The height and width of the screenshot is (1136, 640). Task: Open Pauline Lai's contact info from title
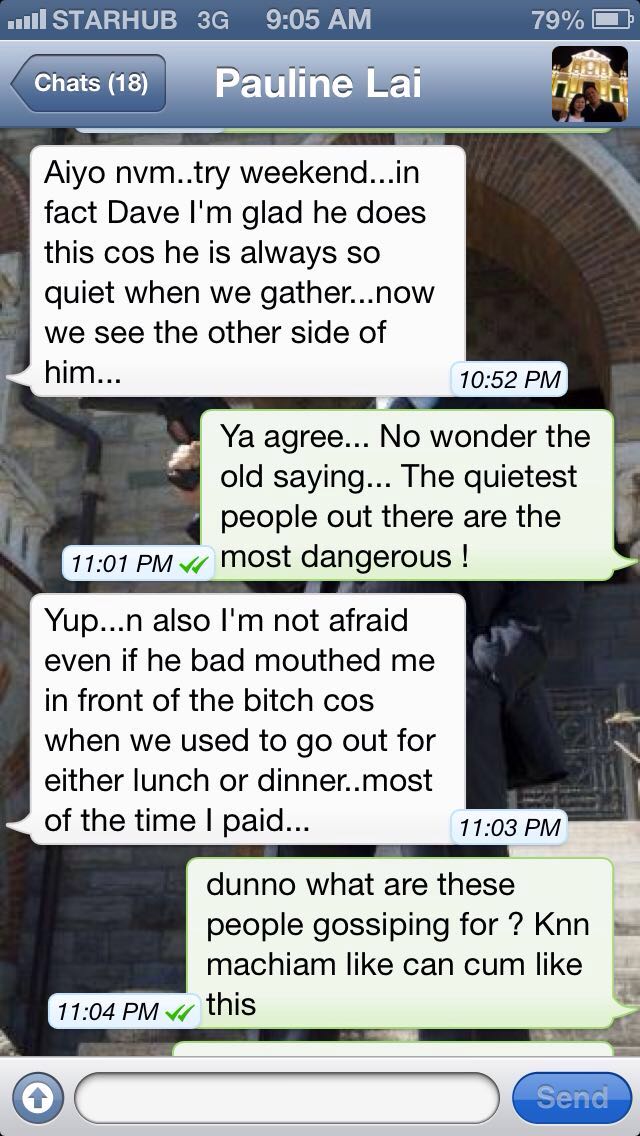pyautogui.click(x=318, y=84)
